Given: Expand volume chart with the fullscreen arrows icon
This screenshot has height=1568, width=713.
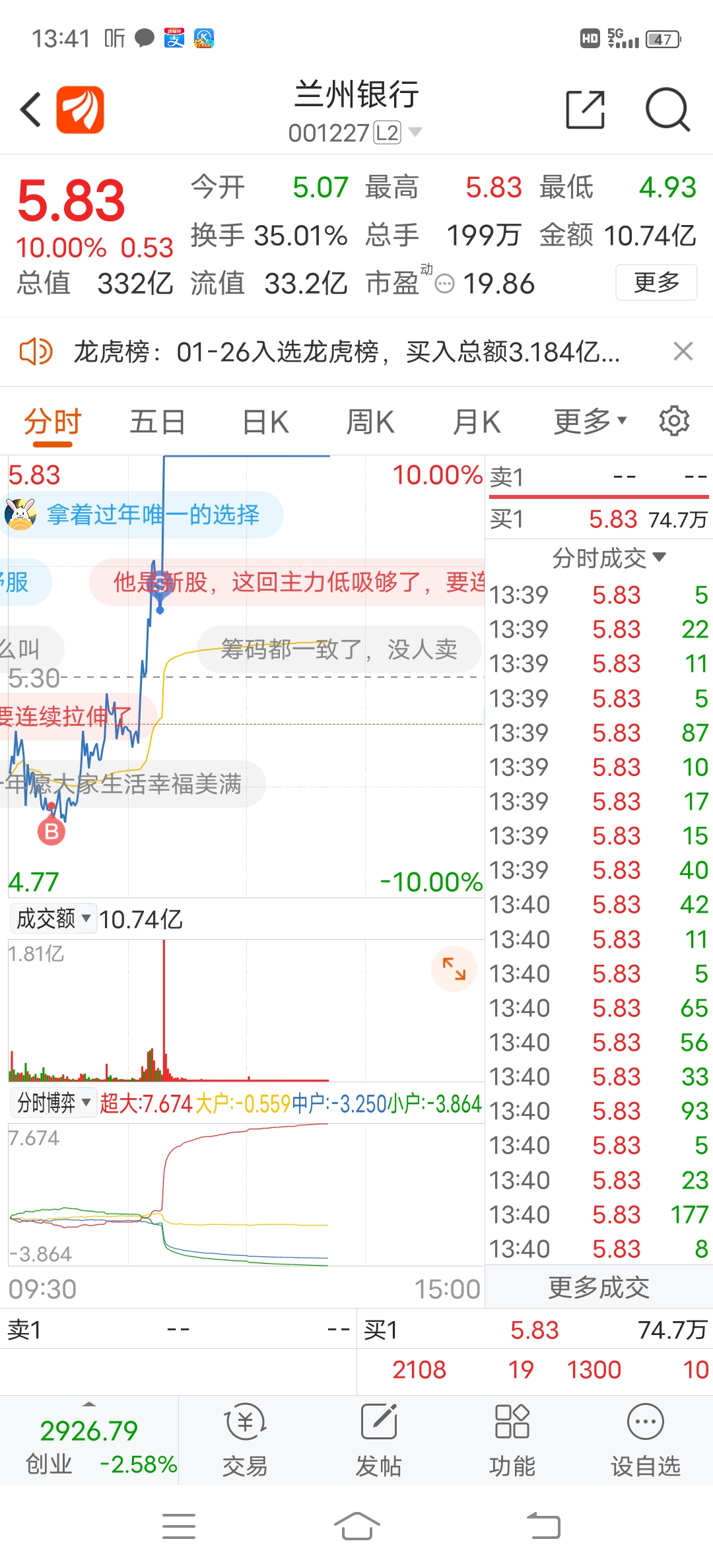Looking at the screenshot, I should coord(454,969).
